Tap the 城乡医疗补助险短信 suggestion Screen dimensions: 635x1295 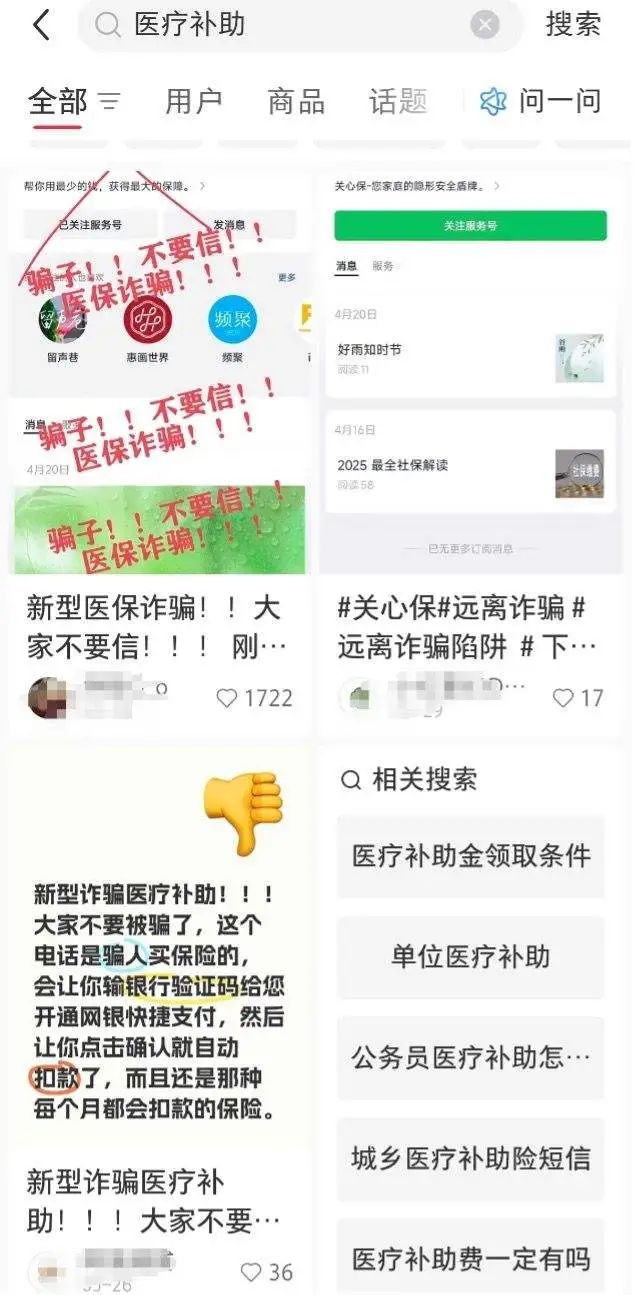[471, 1158]
